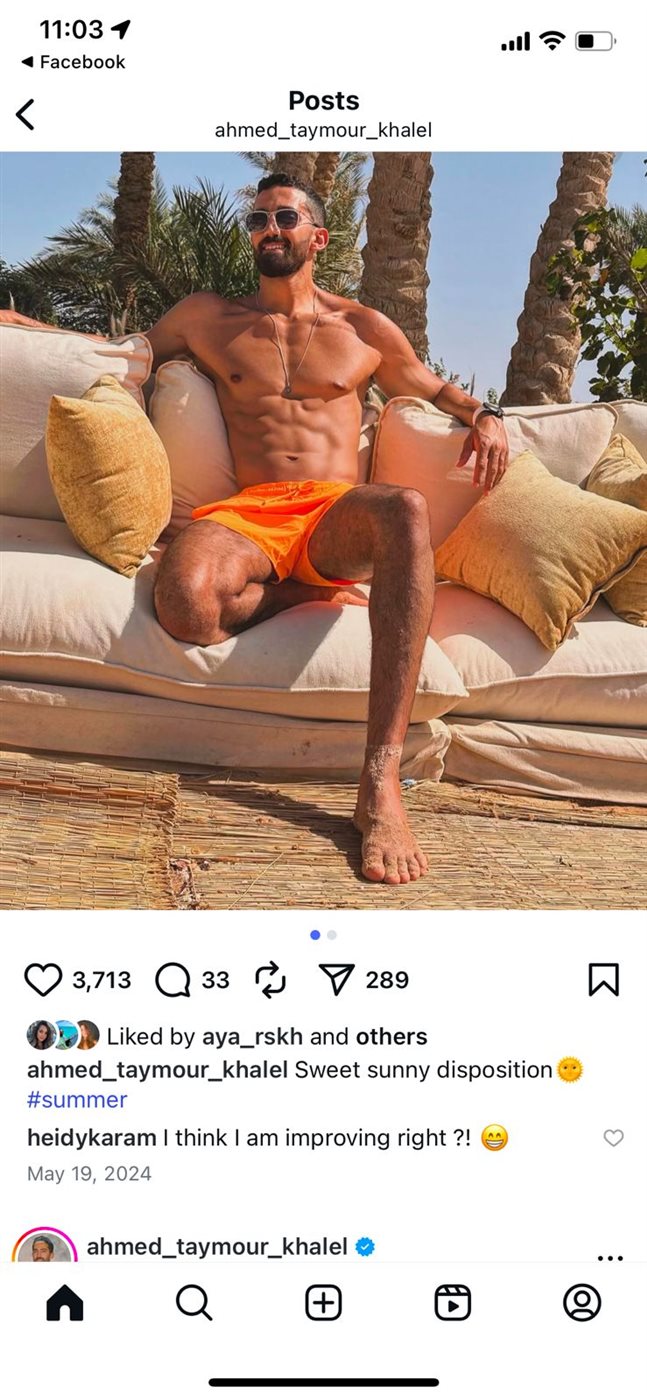Return to Facebook app
Viewport: 647px width, 1400px height.
tap(73, 62)
